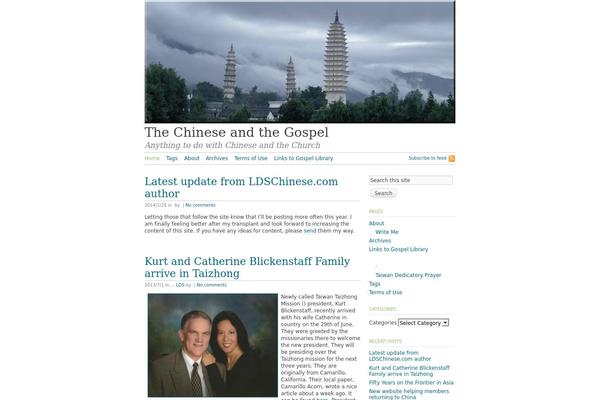Screen dimensions: 600x400
Task: Open Taiwan Dedicatory Prayer page
Action: [408, 274]
